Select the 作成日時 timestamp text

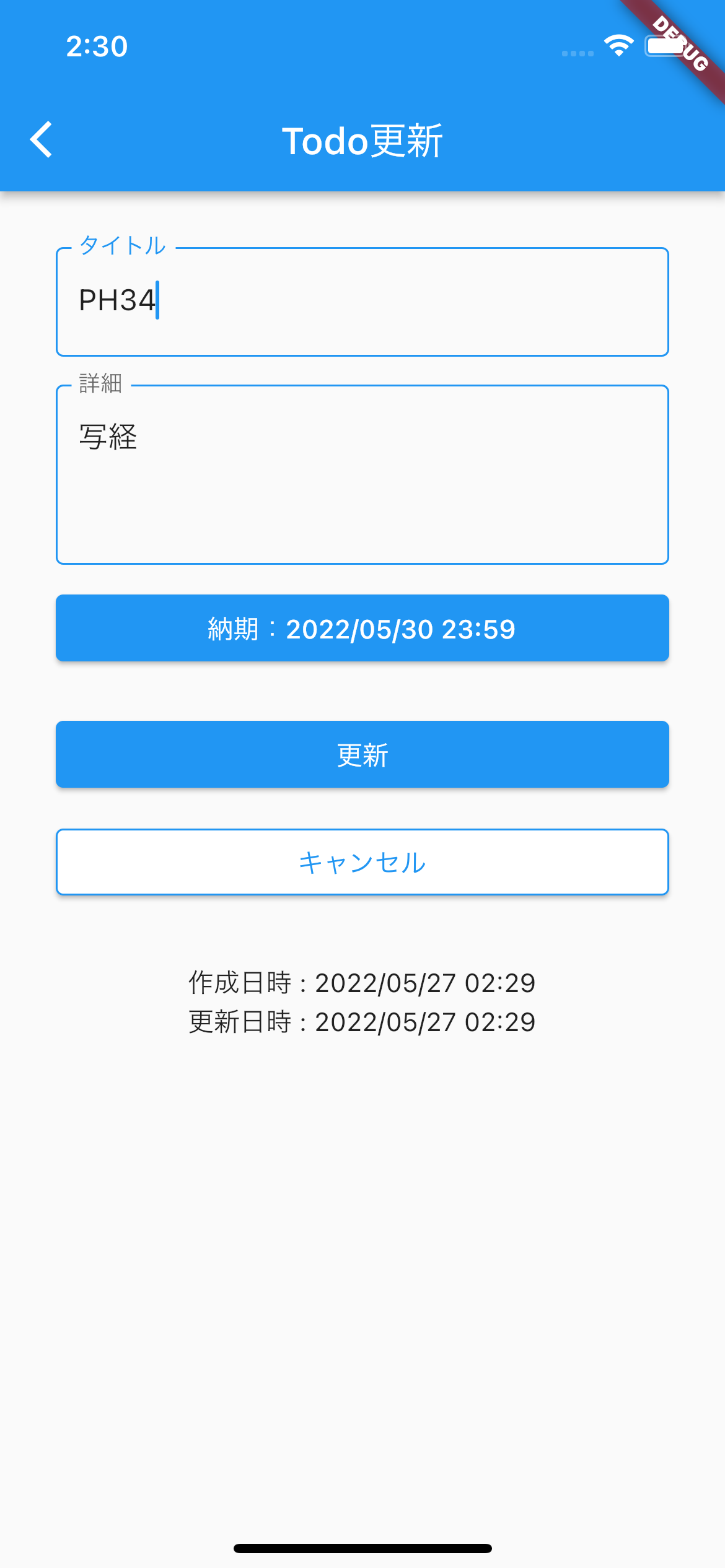362,982
